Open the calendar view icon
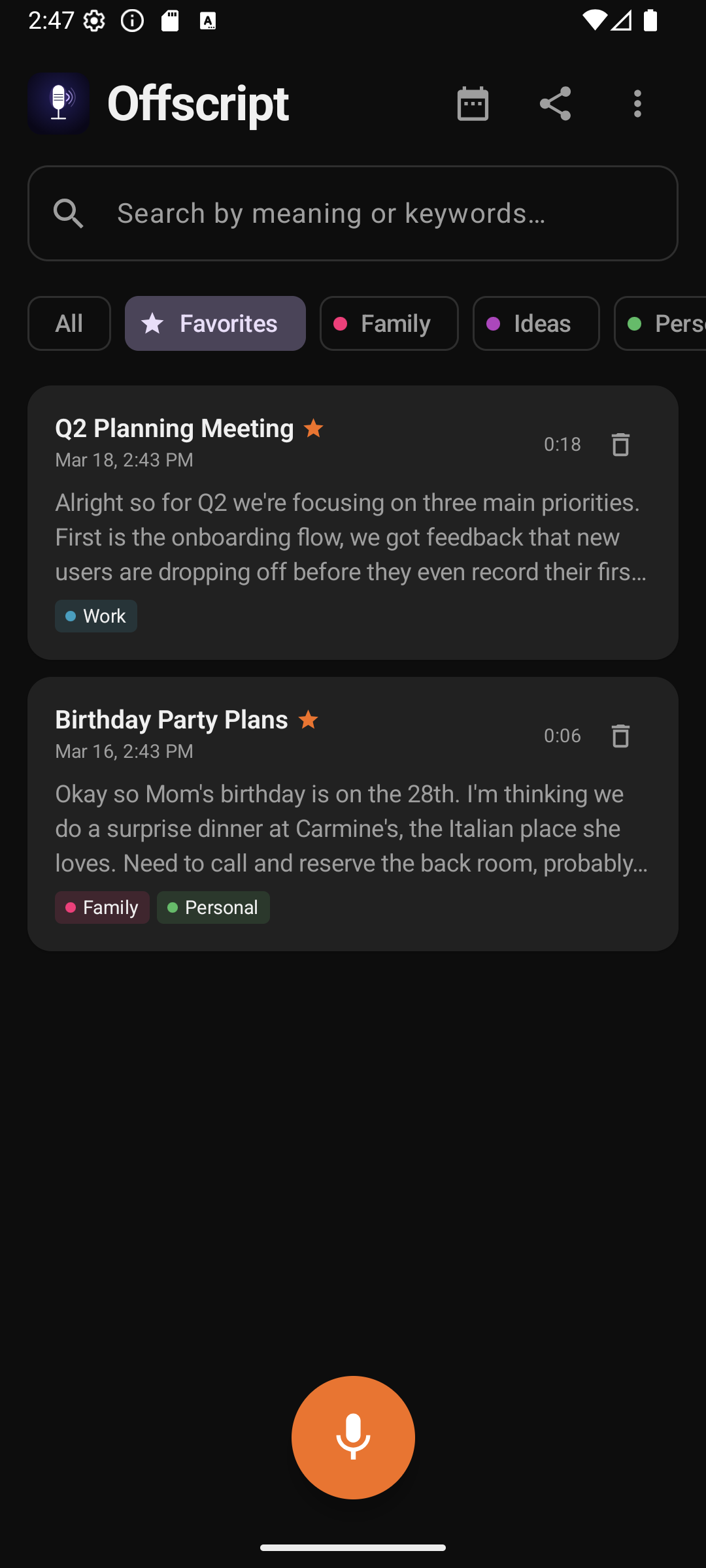Image resolution: width=706 pixels, height=1568 pixels. pyautogui.click(x=473, y=104)
